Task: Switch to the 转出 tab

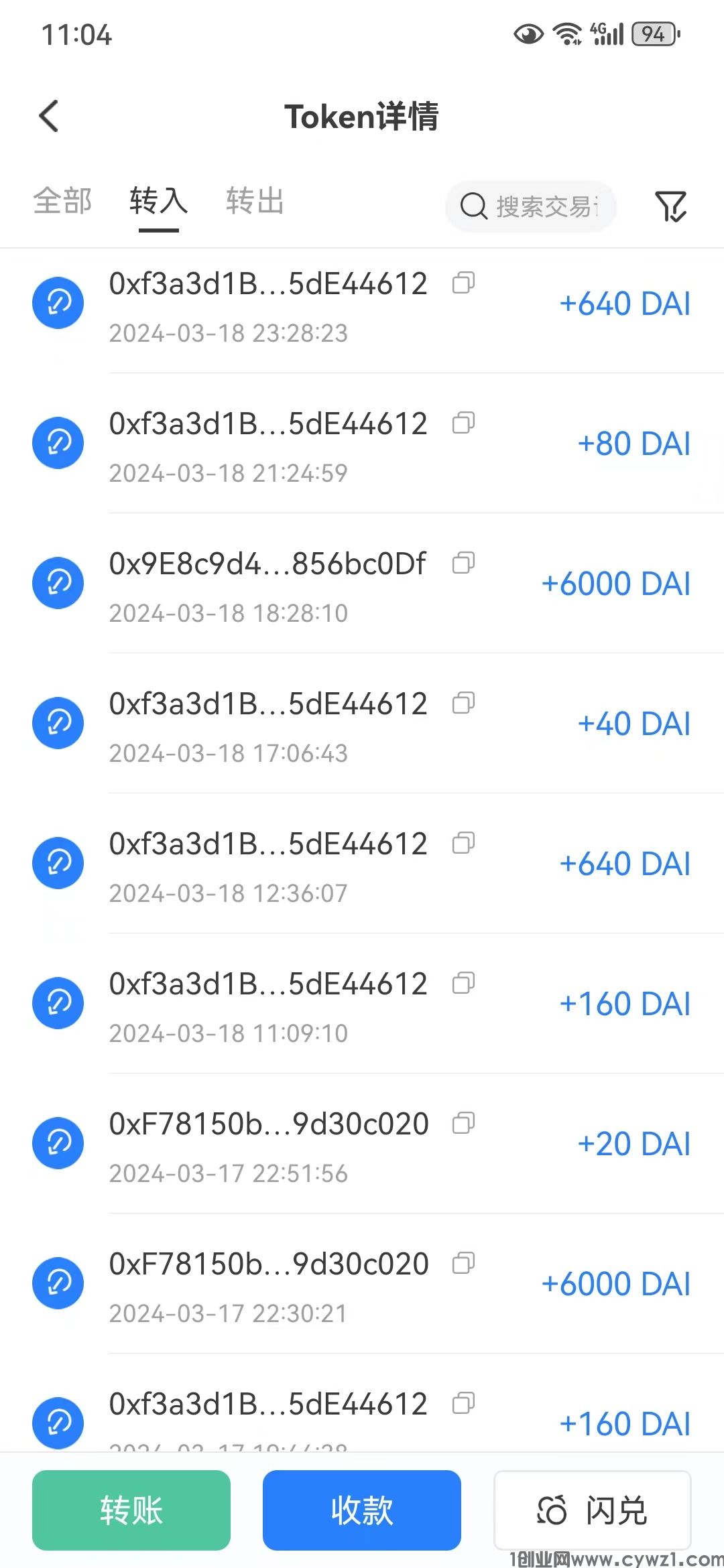Action: tap(255, 201)
